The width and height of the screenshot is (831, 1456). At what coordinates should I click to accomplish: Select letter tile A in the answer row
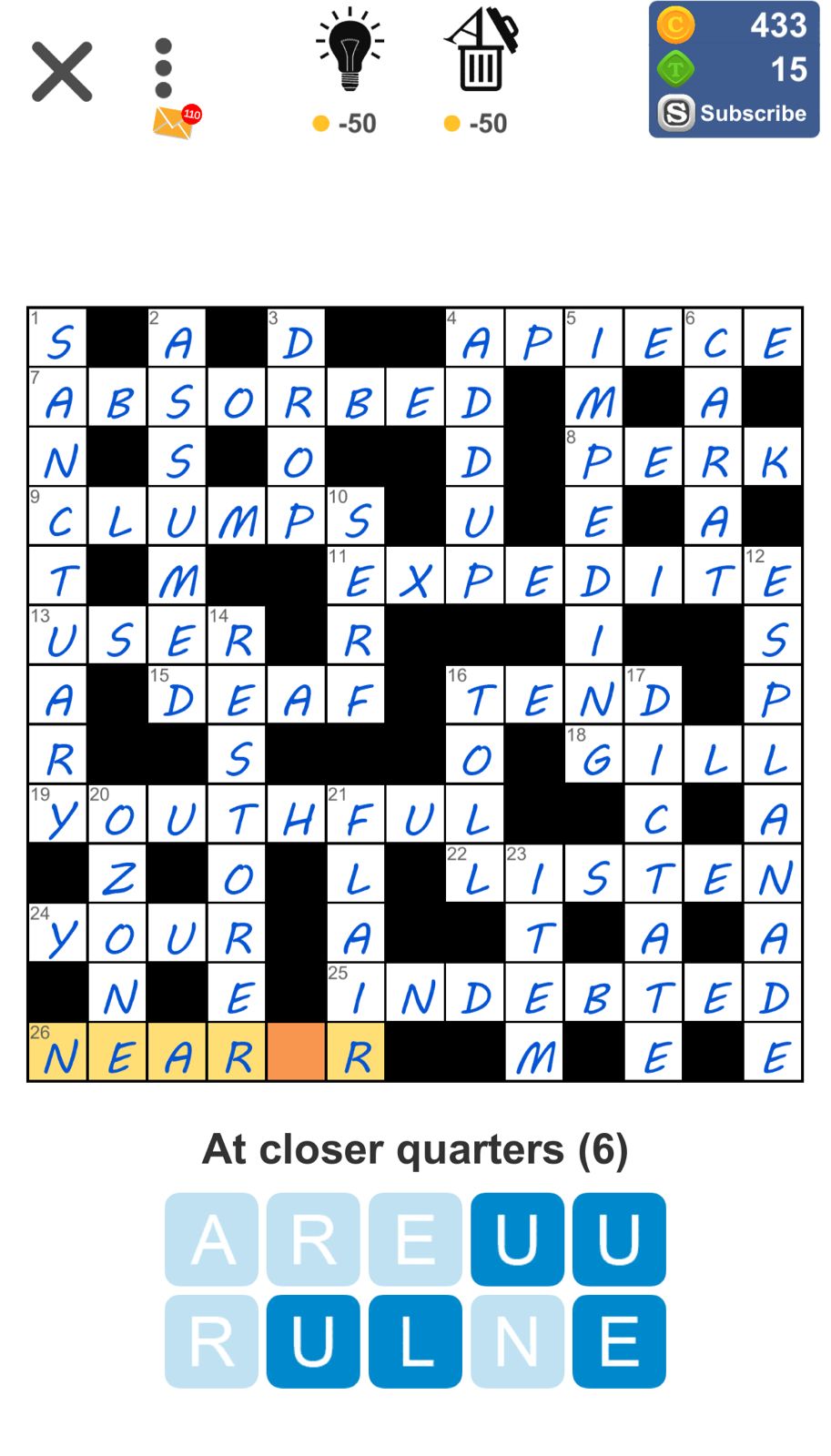pyautogui.click(x=211, y=1239)
